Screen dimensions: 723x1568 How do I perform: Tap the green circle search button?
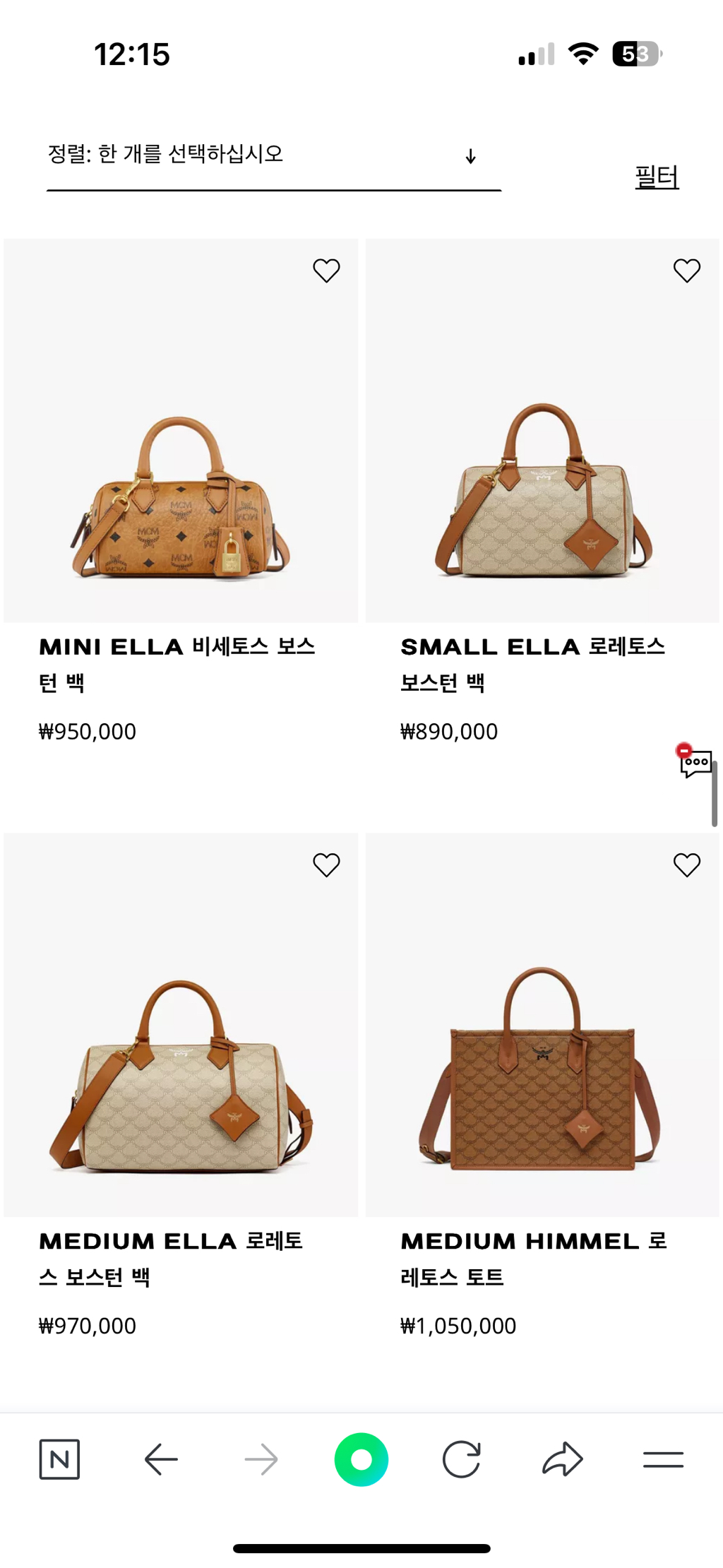click(361, 1459)
